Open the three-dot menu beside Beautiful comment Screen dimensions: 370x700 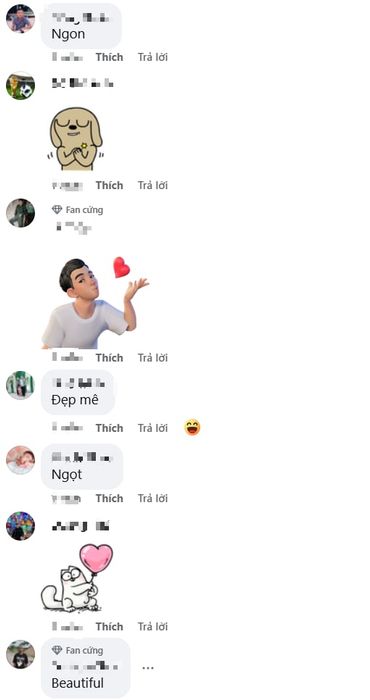click(148, 668)
